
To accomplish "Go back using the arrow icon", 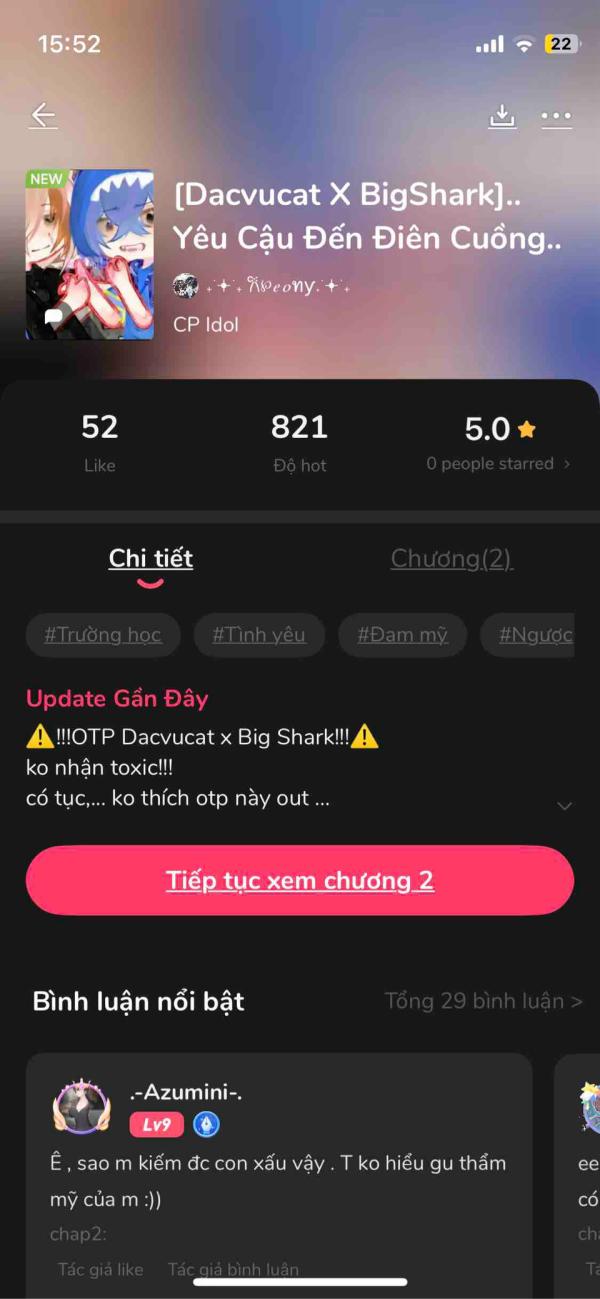I will click(43, 116).
